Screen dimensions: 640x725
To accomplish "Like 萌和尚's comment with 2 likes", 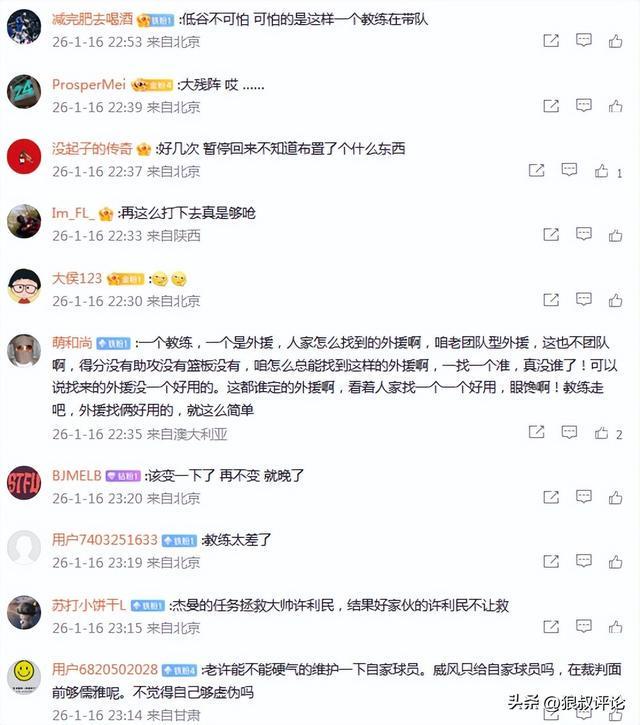I will 603,433.
